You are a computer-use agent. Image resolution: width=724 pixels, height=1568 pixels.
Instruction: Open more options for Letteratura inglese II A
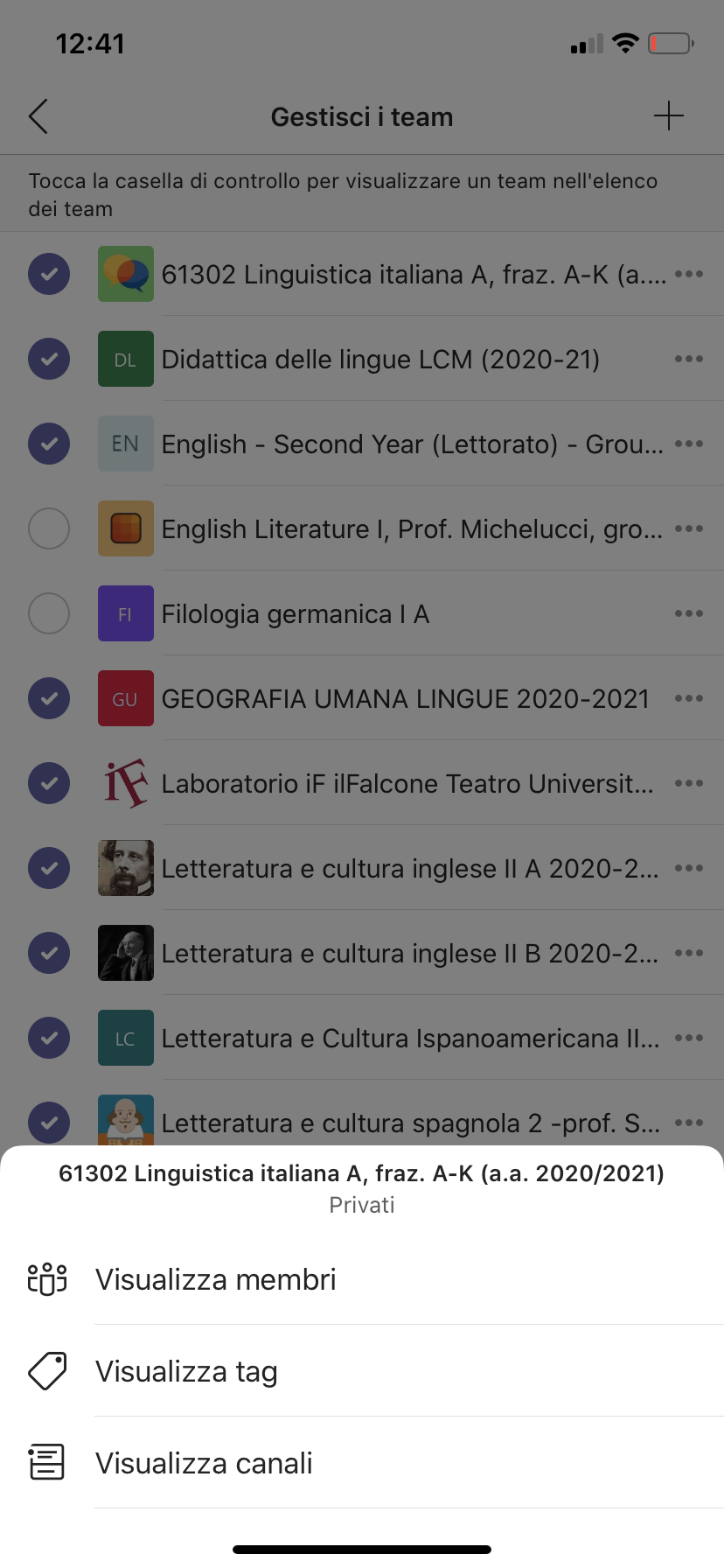tap(689, 868)
